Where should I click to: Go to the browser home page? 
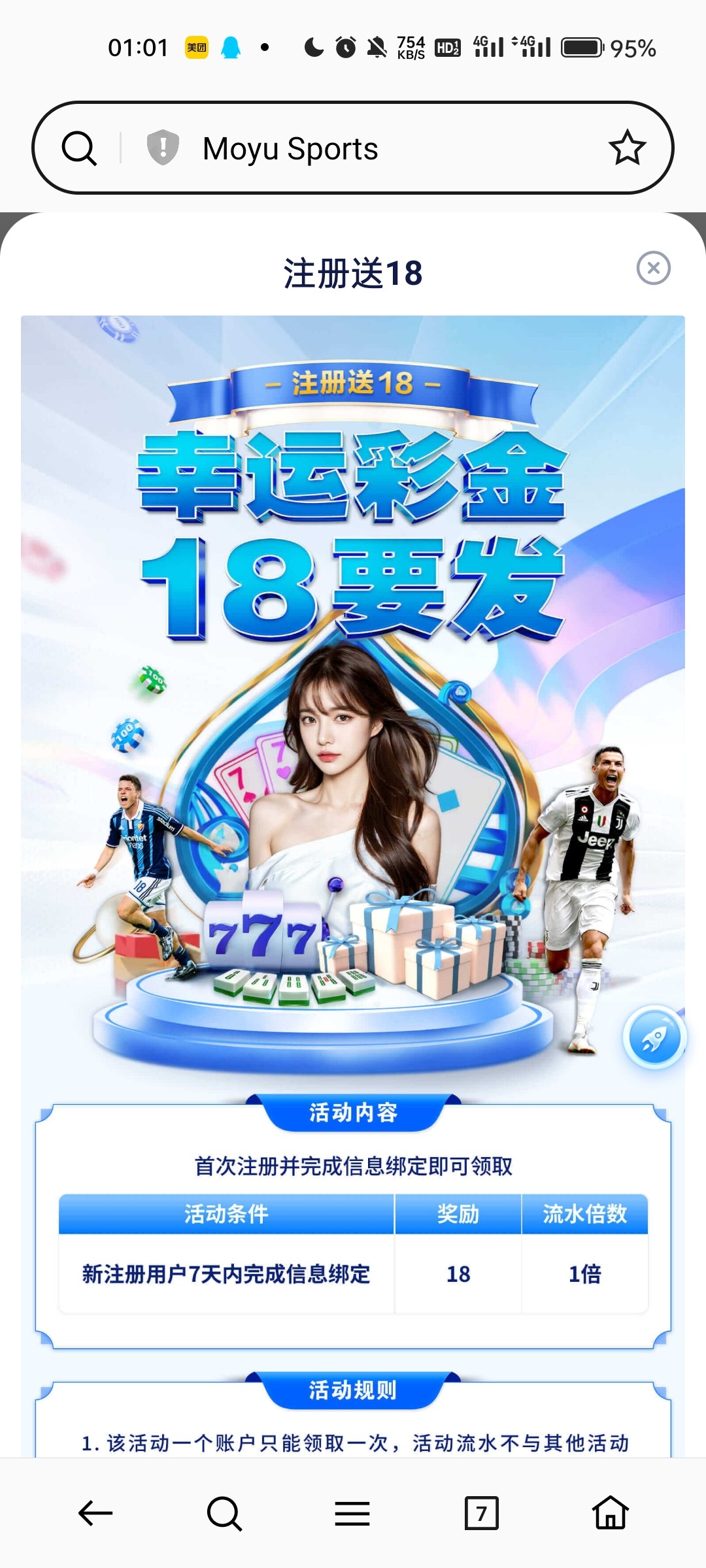click(610, 1512)
